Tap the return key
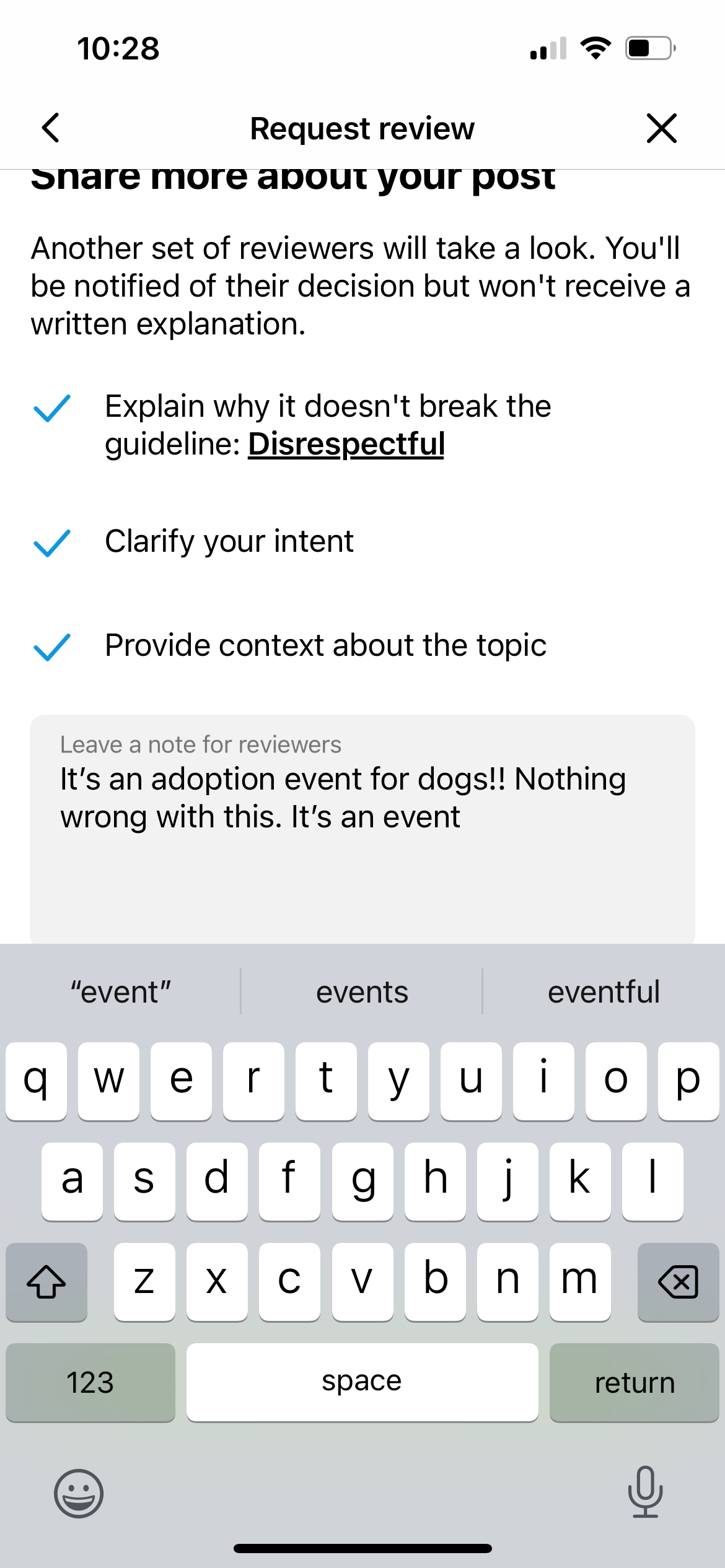The image size is (725, 1568). tap(634, 1382)
